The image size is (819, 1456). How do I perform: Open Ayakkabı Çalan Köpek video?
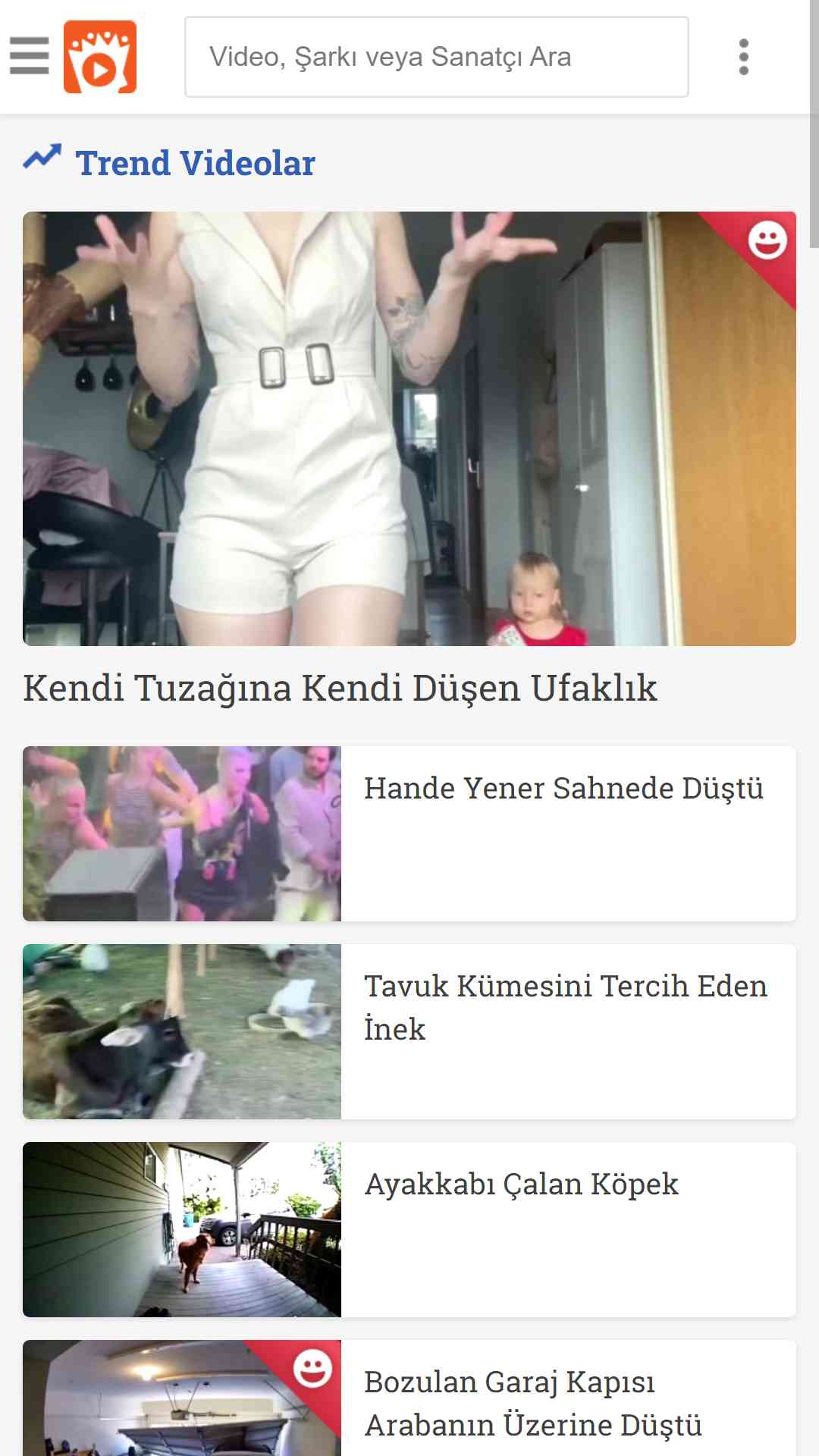point(409,1229)
